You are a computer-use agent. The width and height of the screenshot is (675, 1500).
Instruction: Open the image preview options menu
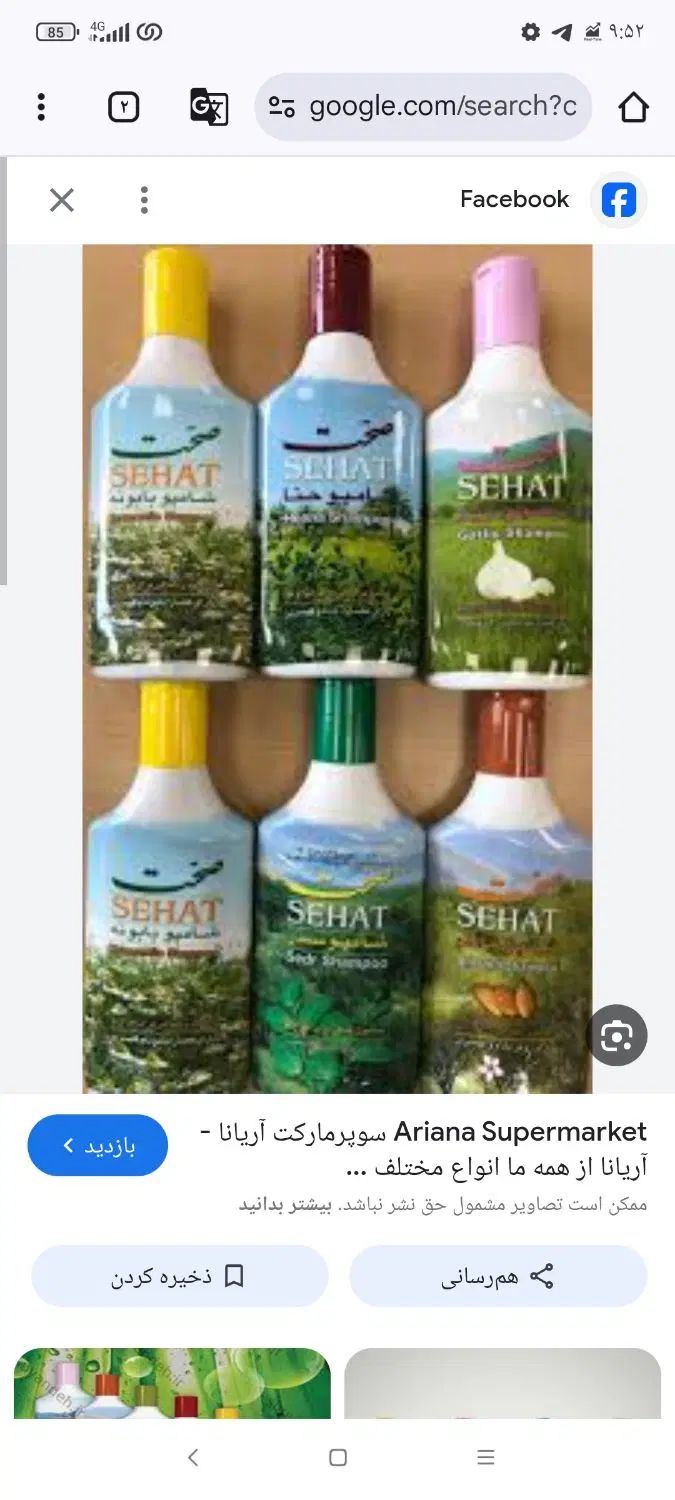tap(144, 200)
